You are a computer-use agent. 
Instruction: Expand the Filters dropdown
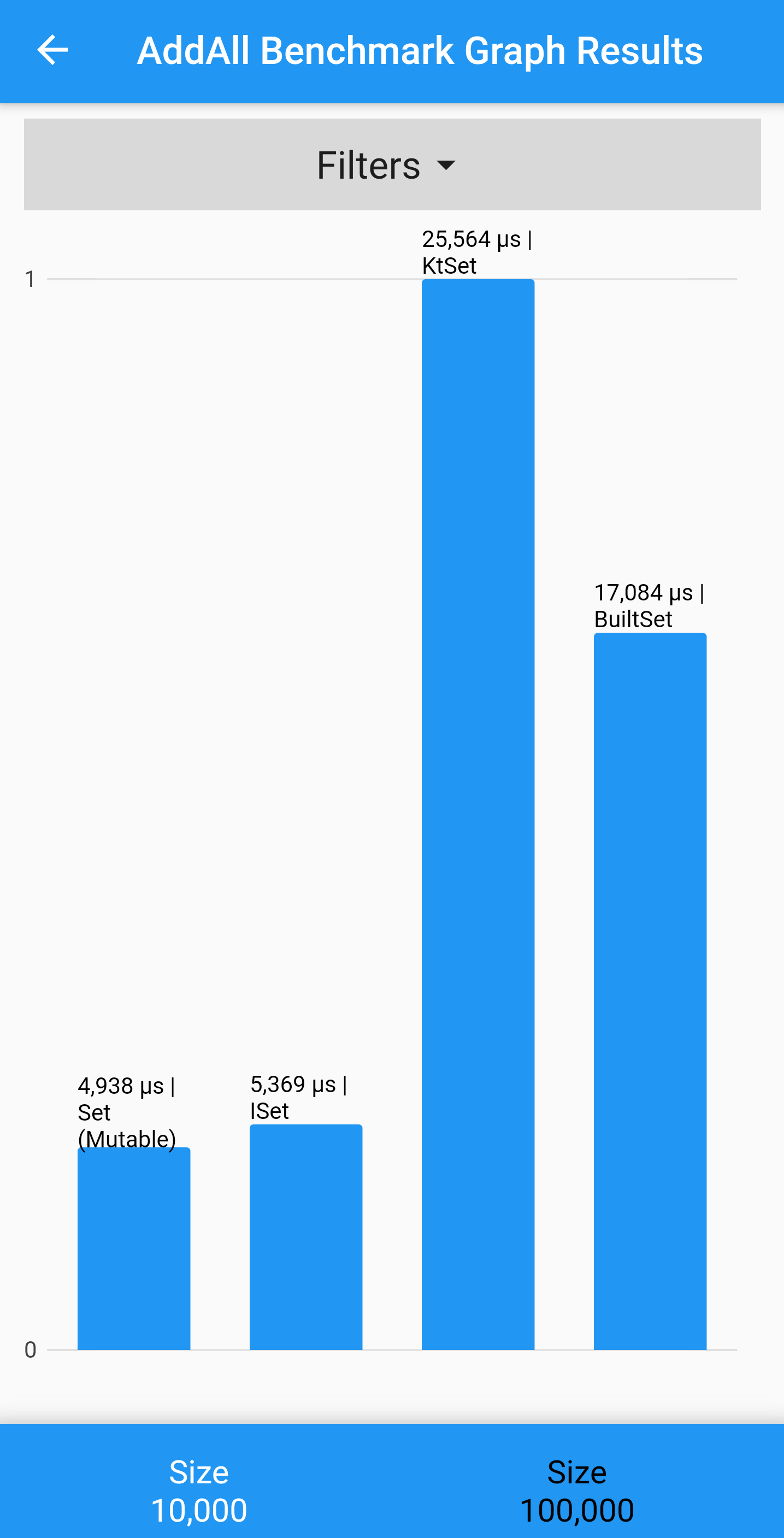coord(392,165)
